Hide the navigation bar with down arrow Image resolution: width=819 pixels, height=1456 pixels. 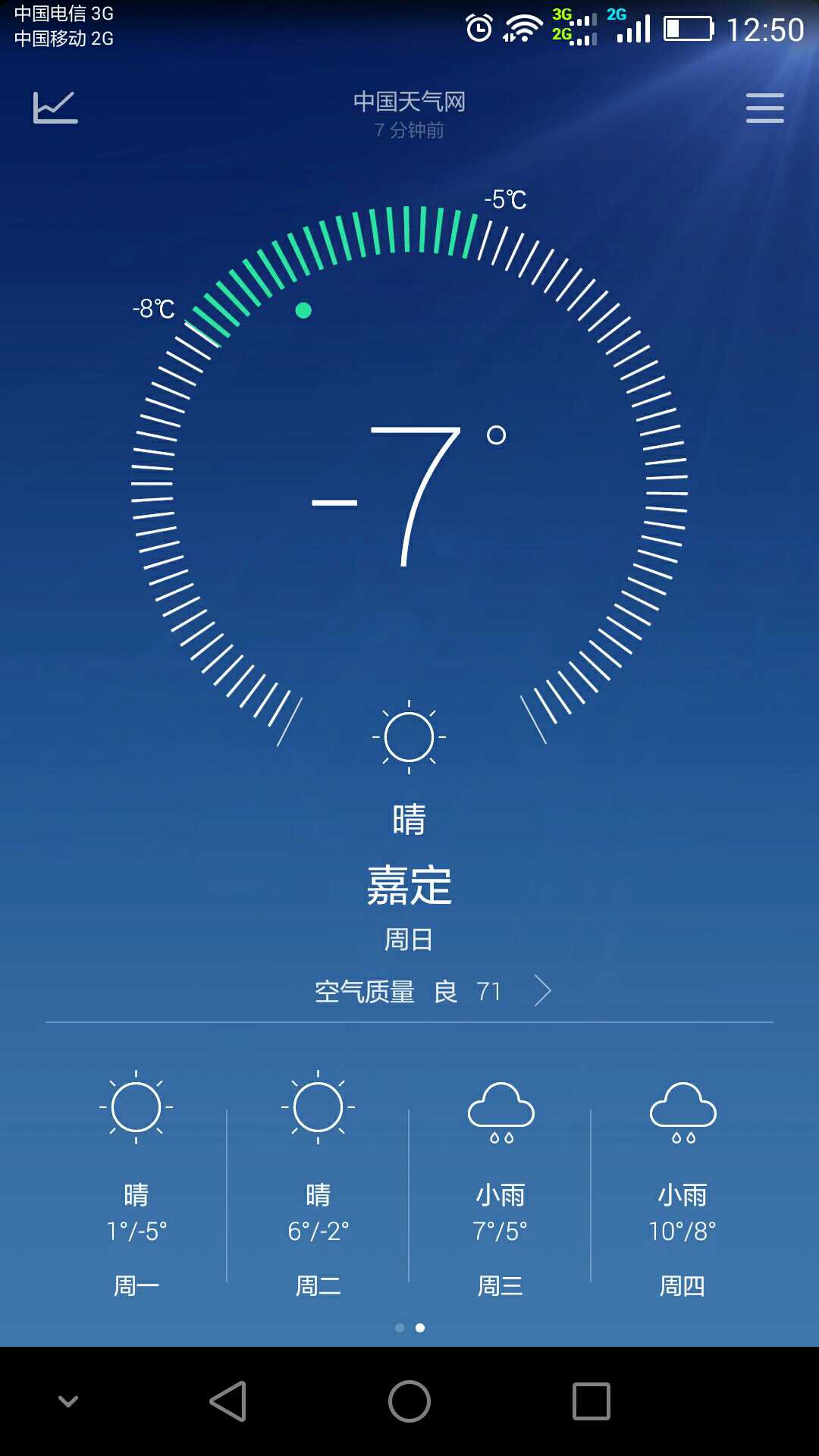coord(68,1401)
